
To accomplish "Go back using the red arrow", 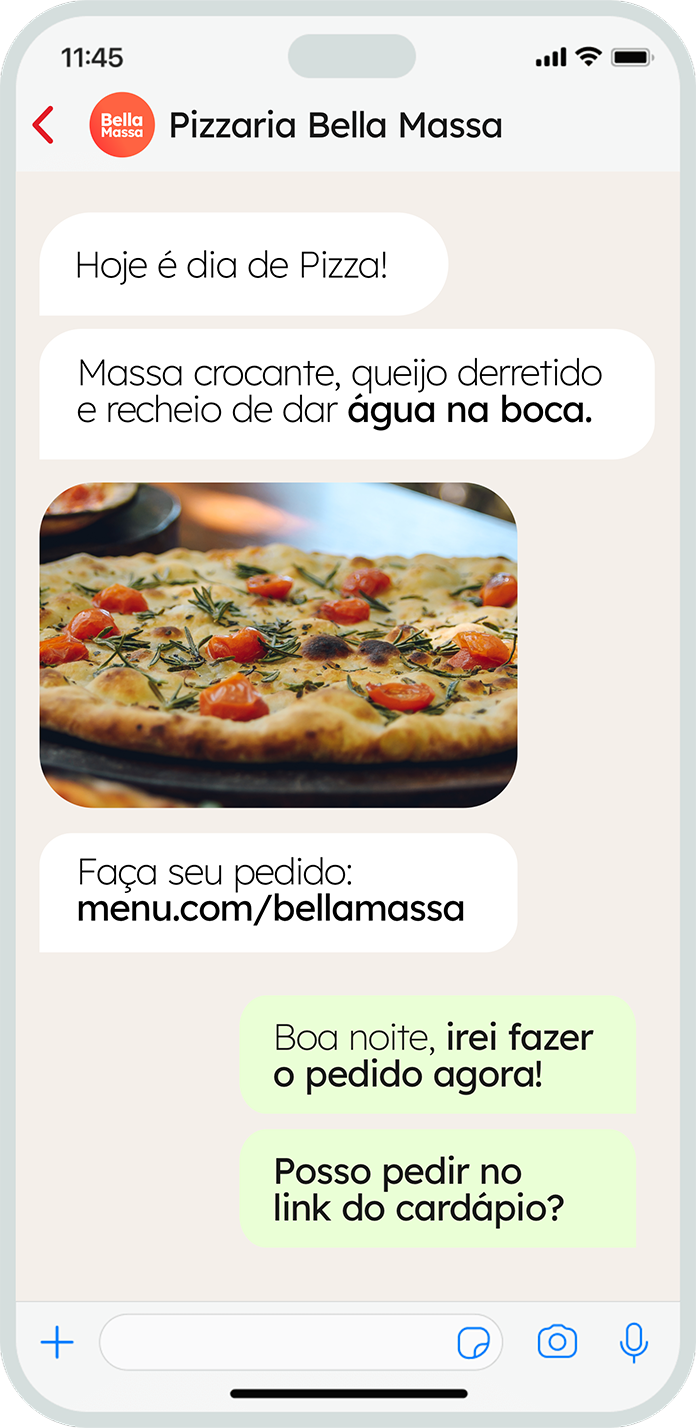I will [x=43, y=126].
